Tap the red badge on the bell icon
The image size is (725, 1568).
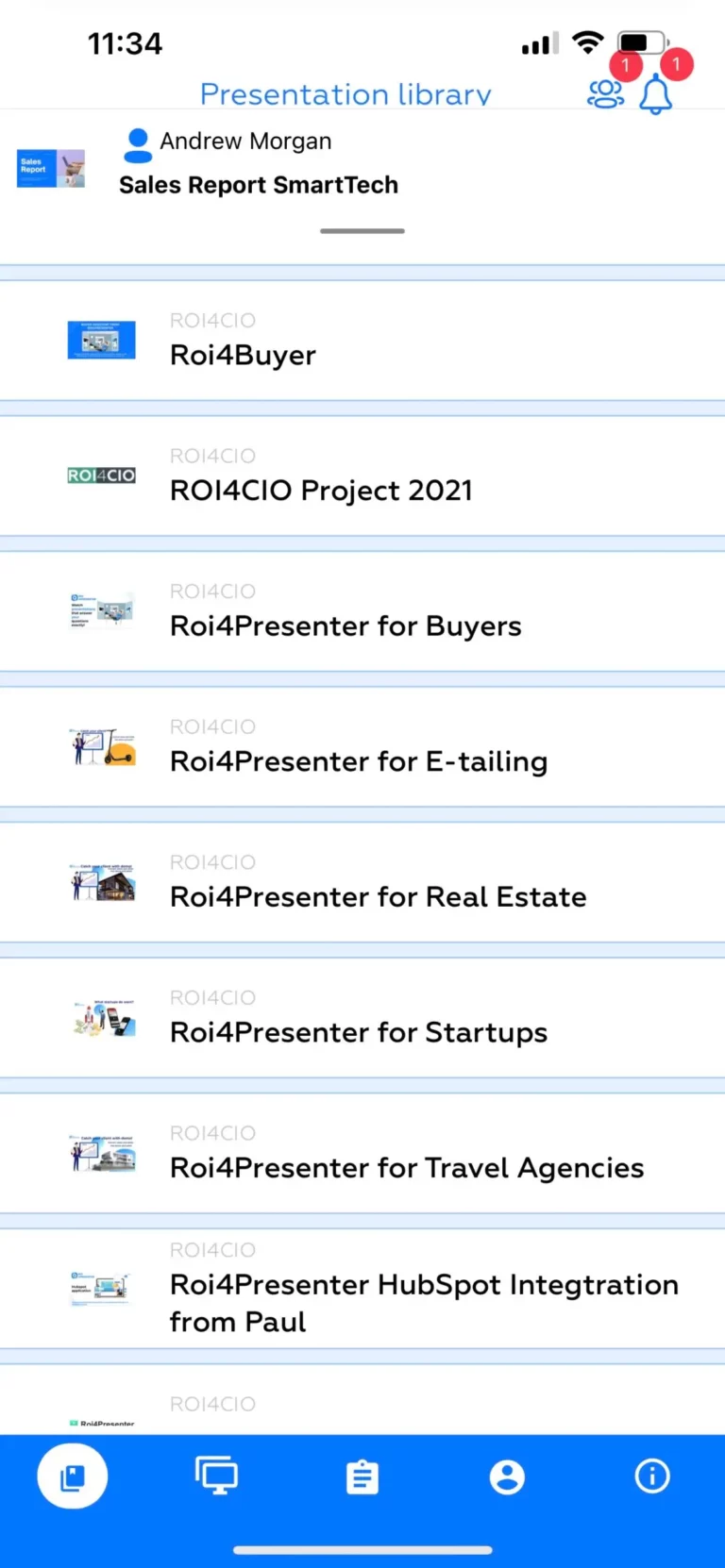pyautogui.click(x=677, y=66)
